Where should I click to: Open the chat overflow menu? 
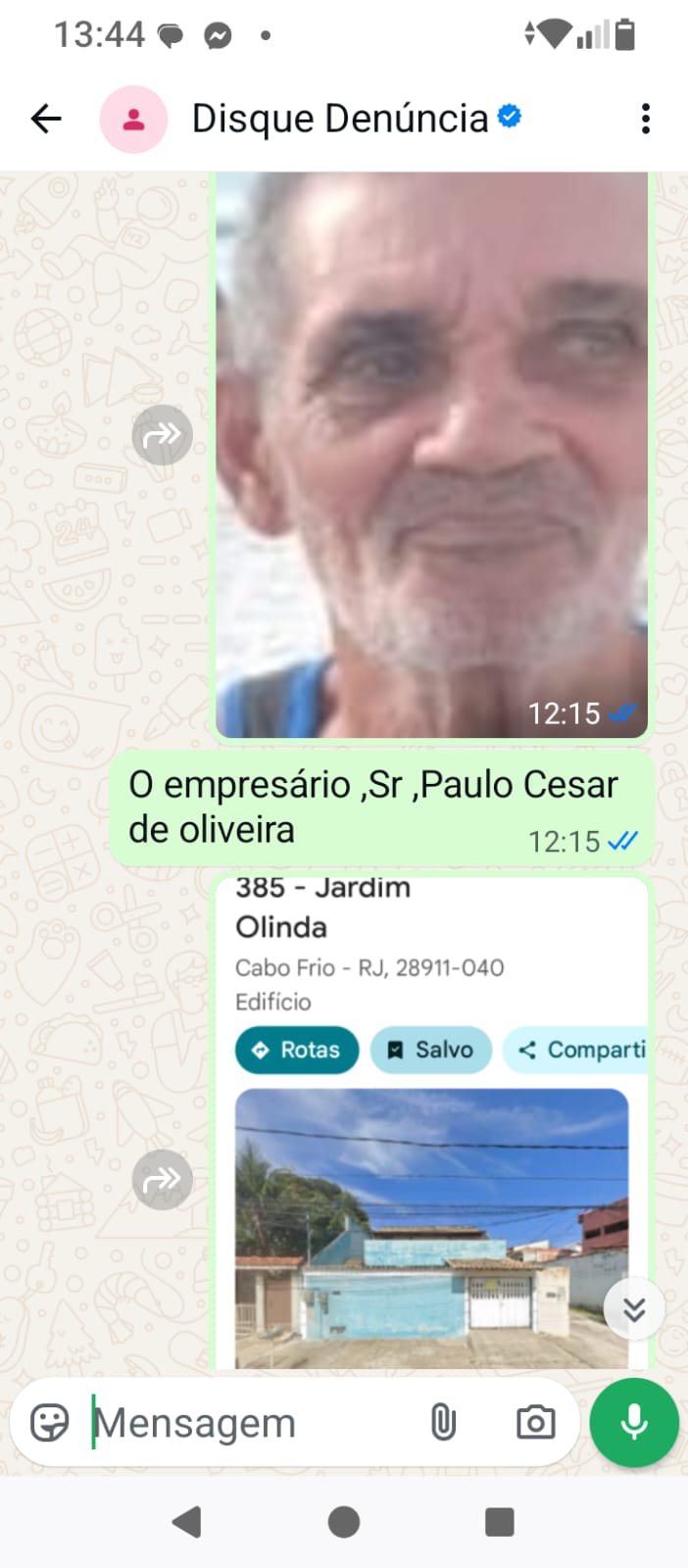point(645,119)
